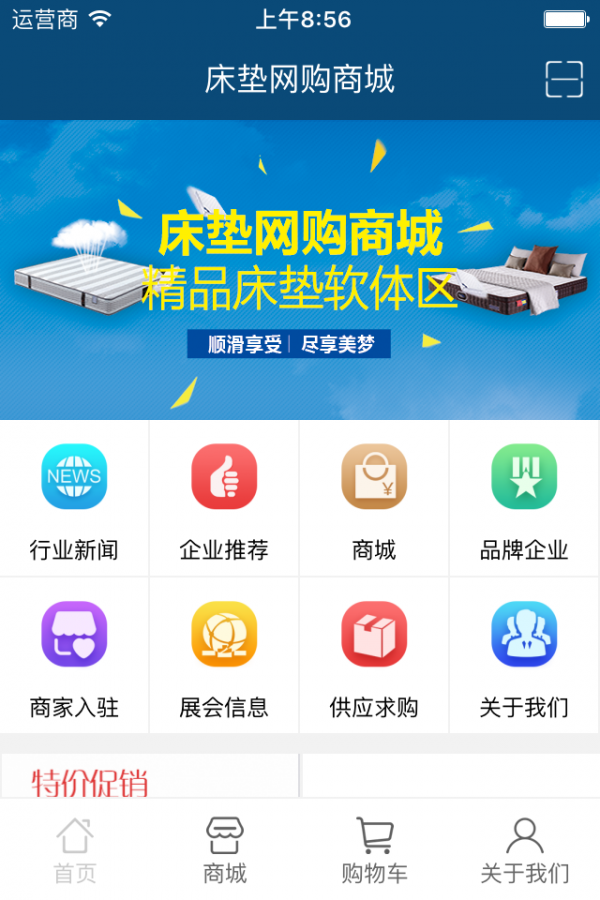Image resolution: width=600 pixels, height=900 pixels.
Task: Open the scan QR code icon
Action: [564, 79]
